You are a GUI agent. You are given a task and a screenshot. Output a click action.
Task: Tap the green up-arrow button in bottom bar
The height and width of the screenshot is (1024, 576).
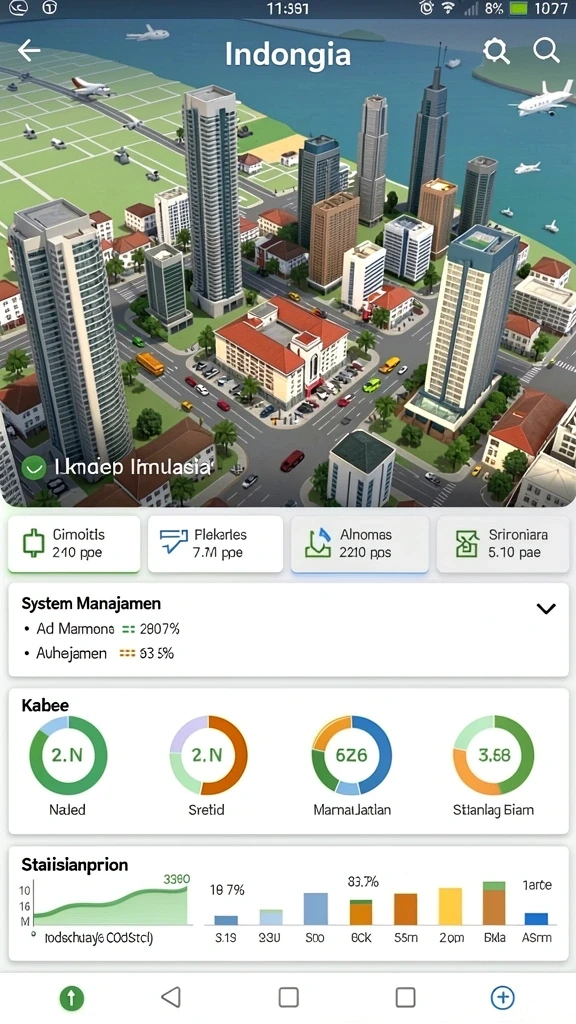[x=72, y=997]
